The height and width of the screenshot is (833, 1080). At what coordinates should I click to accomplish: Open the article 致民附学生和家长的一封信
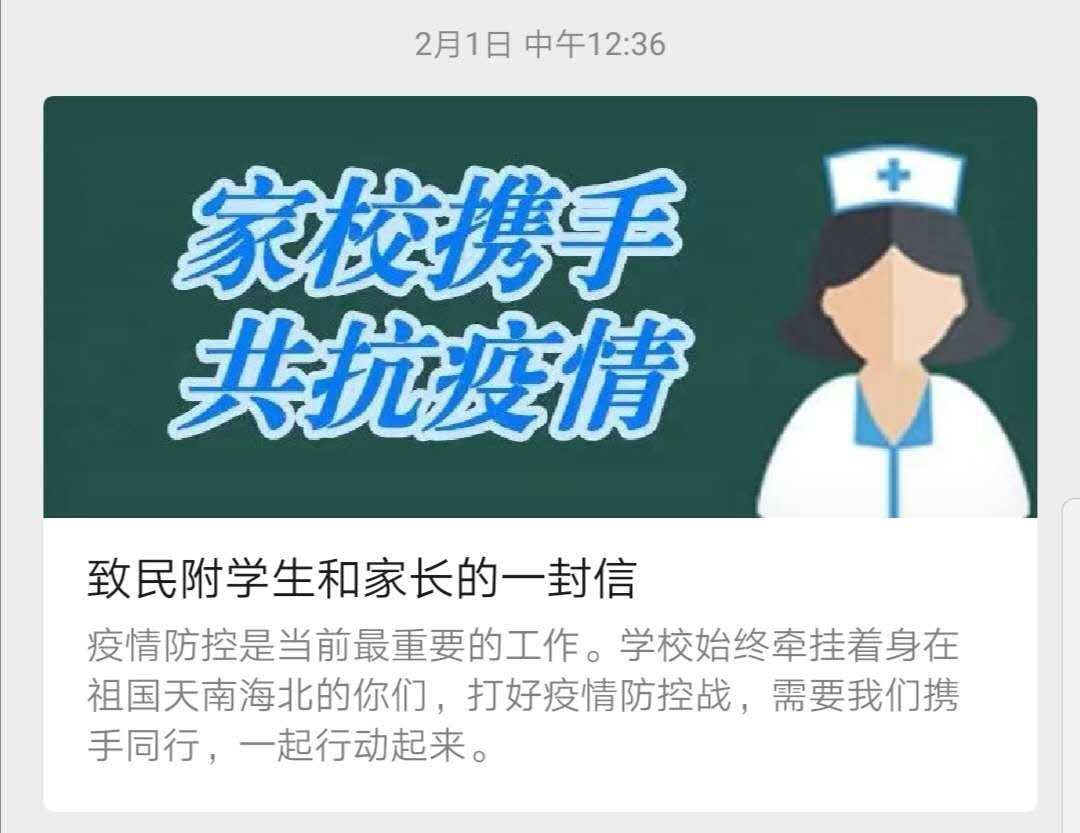point(361,580)
